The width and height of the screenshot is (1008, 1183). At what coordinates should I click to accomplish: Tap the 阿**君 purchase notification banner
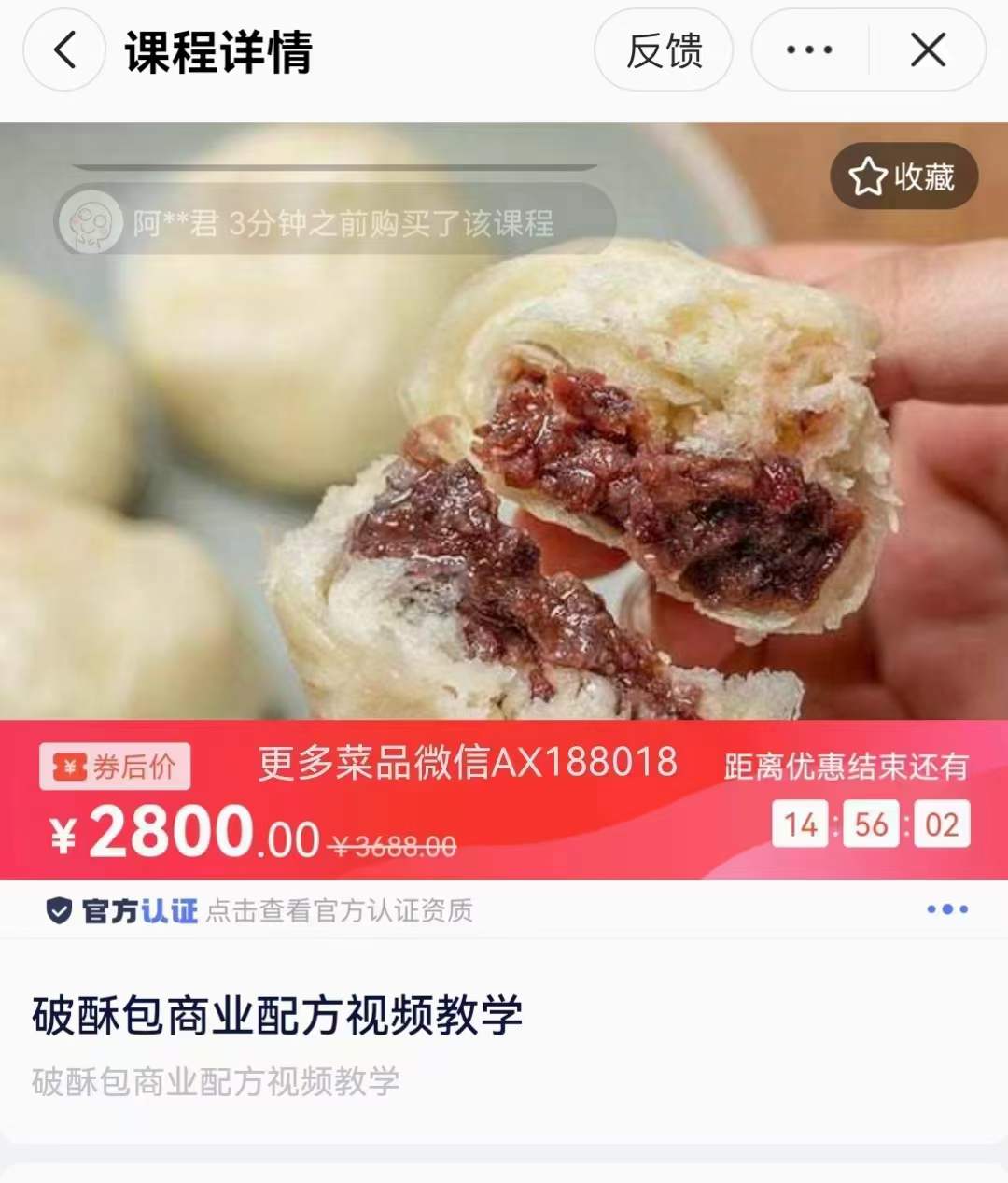click(336, 221)
